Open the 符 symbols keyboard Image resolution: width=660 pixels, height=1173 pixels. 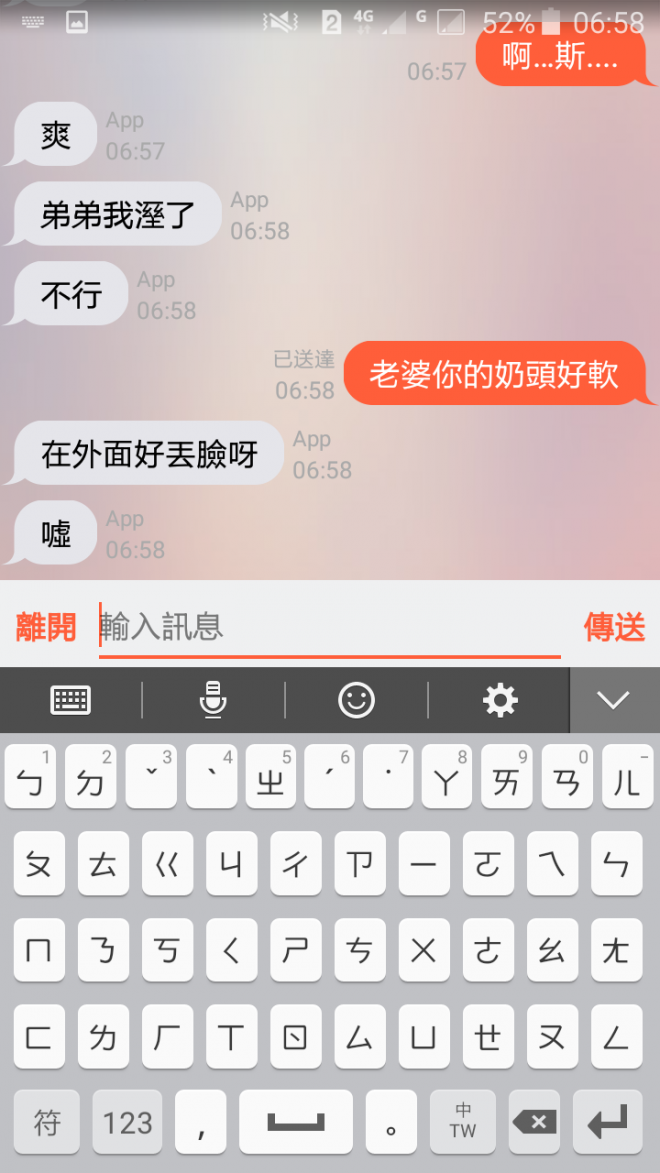47,1122
